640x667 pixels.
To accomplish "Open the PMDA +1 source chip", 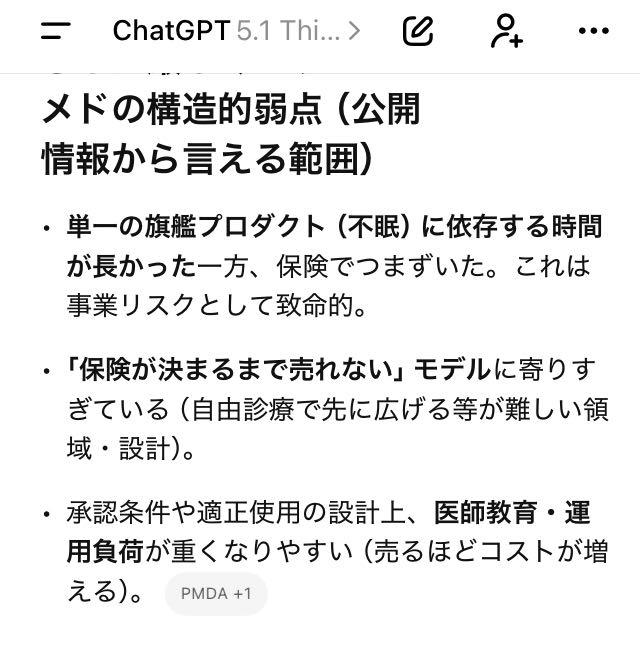I will click(x=216, y=593).
